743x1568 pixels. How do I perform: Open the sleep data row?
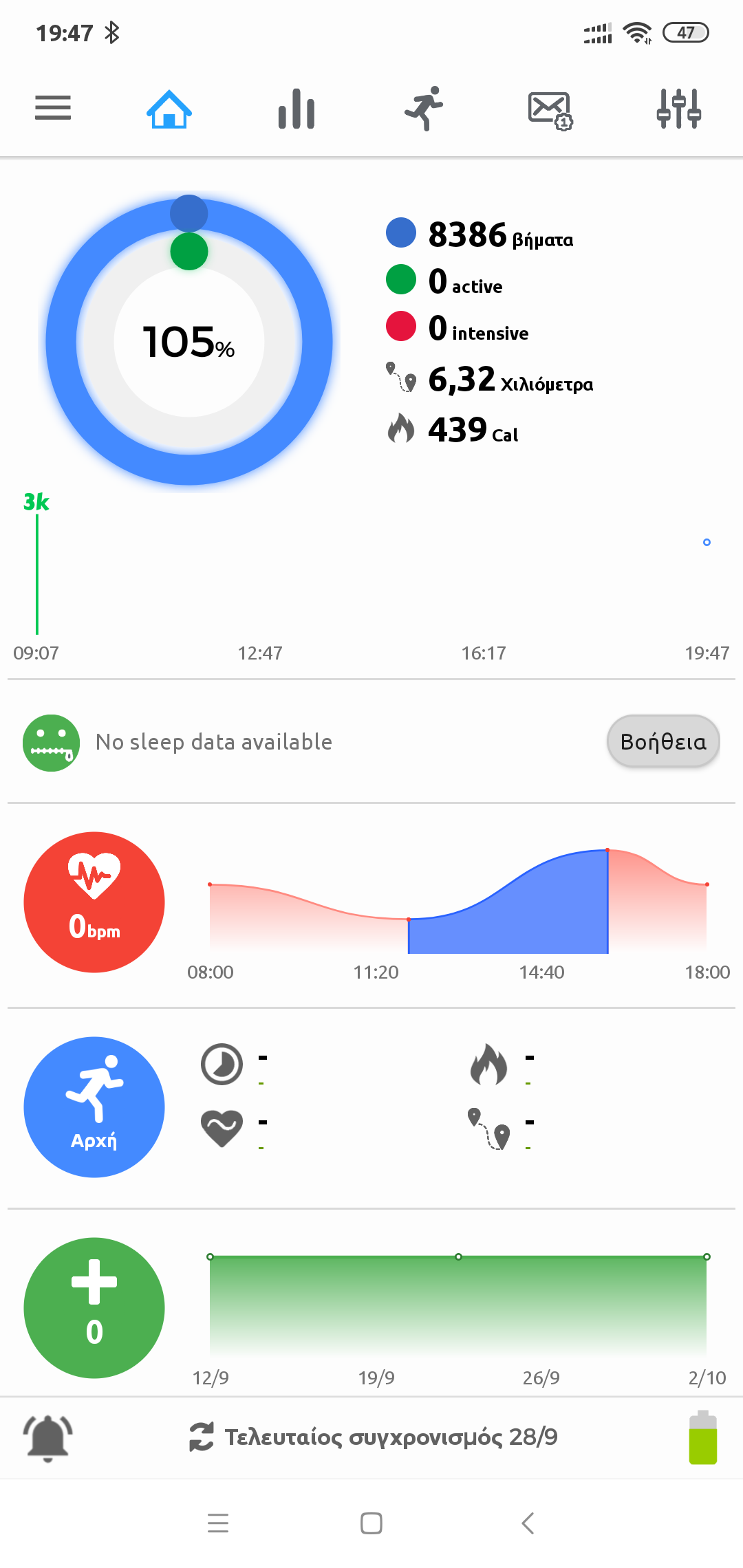pyautogui.click(x=213, y=742)
